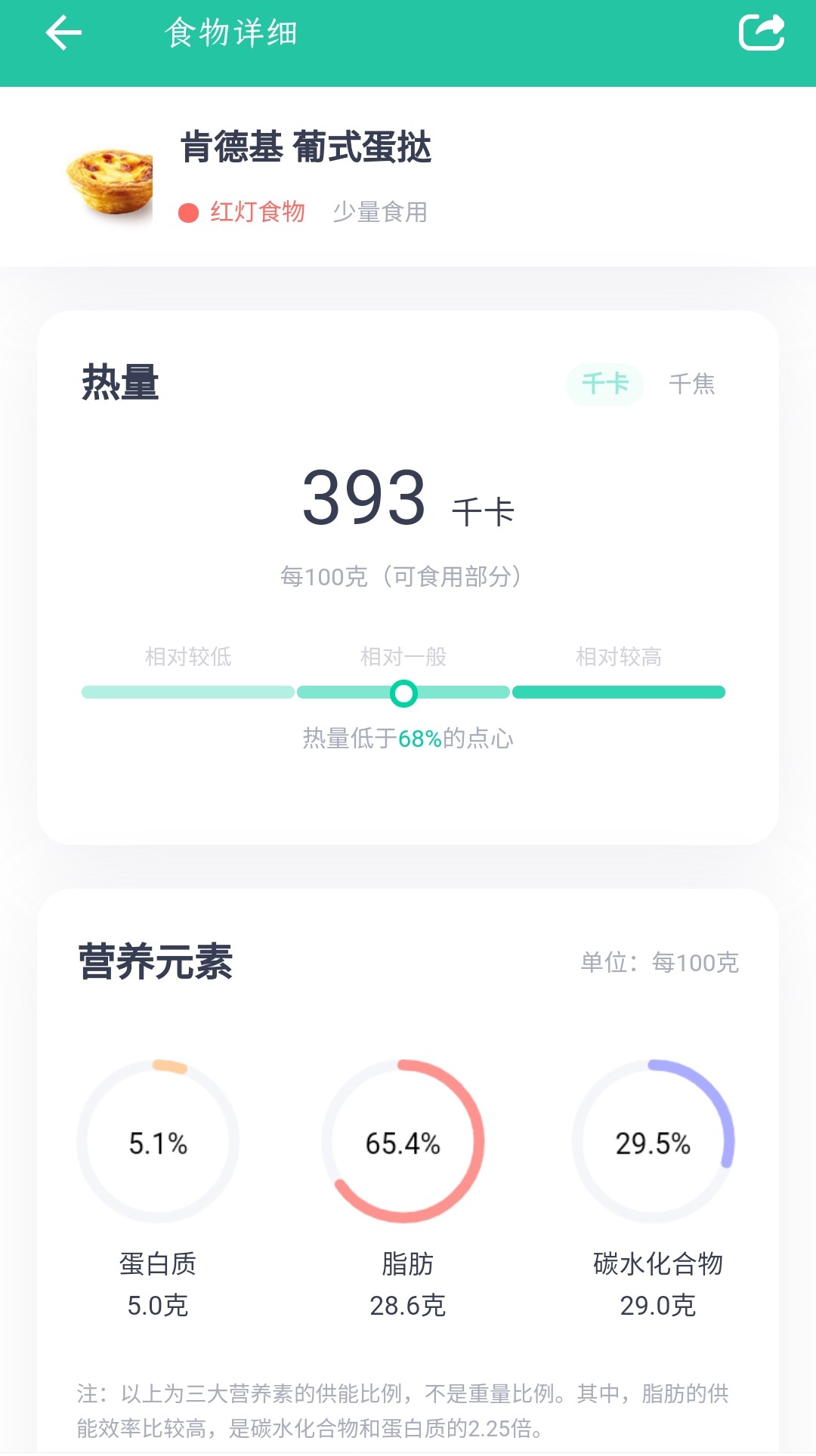Image resolution: width=816 pixels, height=1456 pixels.
Task: Go back from the 食物详细 page
Action: pyautogui.click(x=63, y=33)
